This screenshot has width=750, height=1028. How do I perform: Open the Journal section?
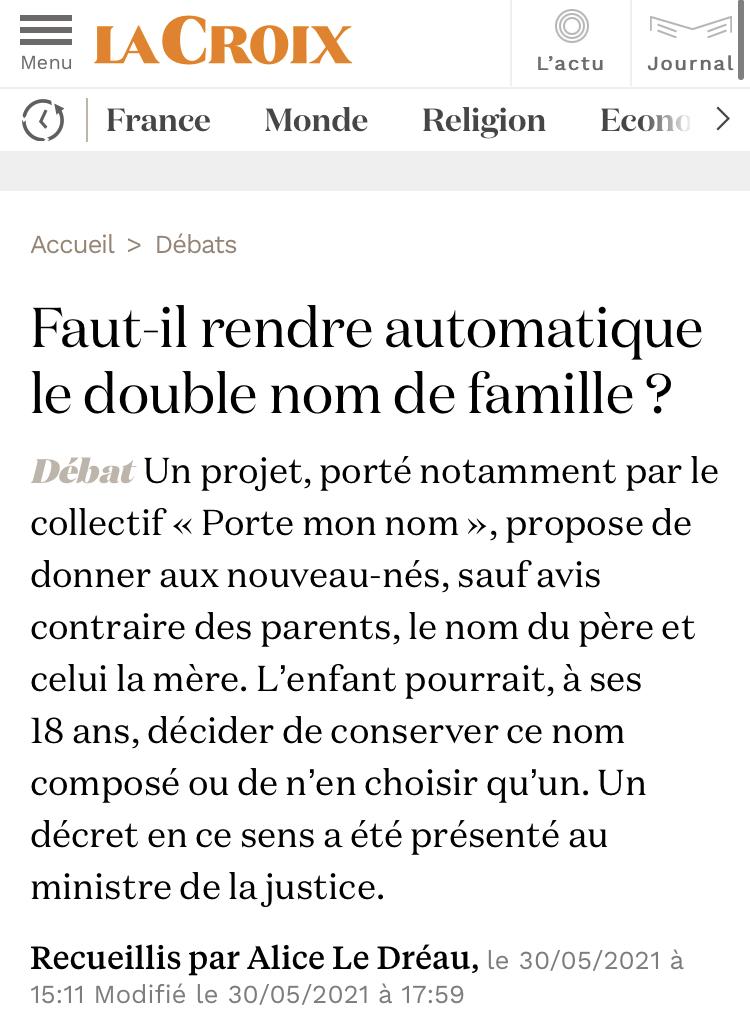(690, 43)
